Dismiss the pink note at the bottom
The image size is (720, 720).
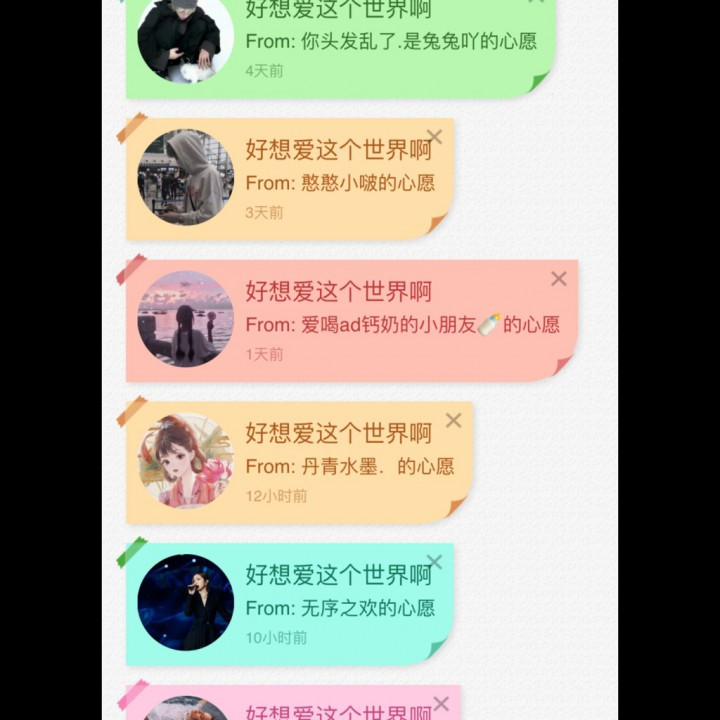pos(441,704)
